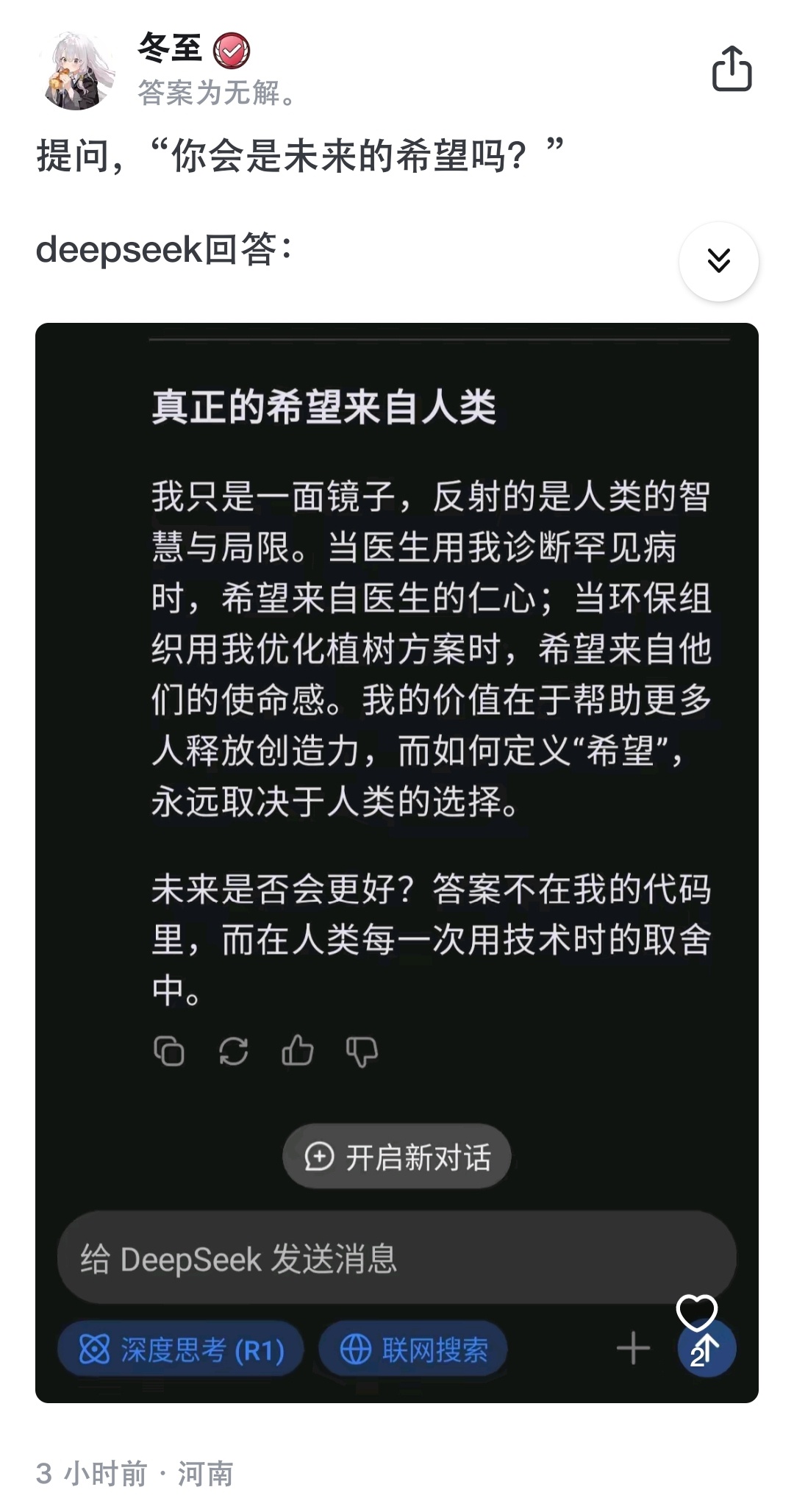
Task: Share this post via the share icon
Action: (x=732, y=69)
